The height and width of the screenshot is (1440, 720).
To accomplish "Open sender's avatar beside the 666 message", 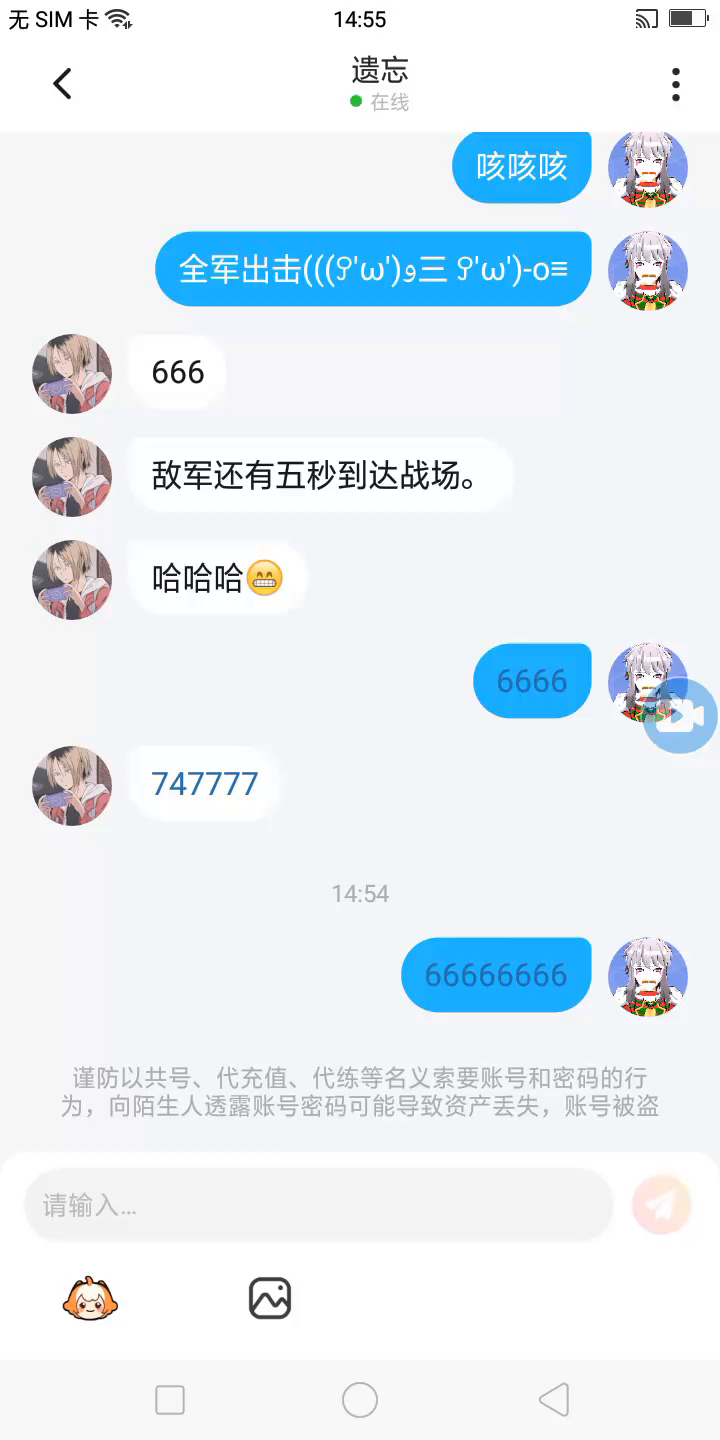I will pyautogui.click(x=72, y=373).
